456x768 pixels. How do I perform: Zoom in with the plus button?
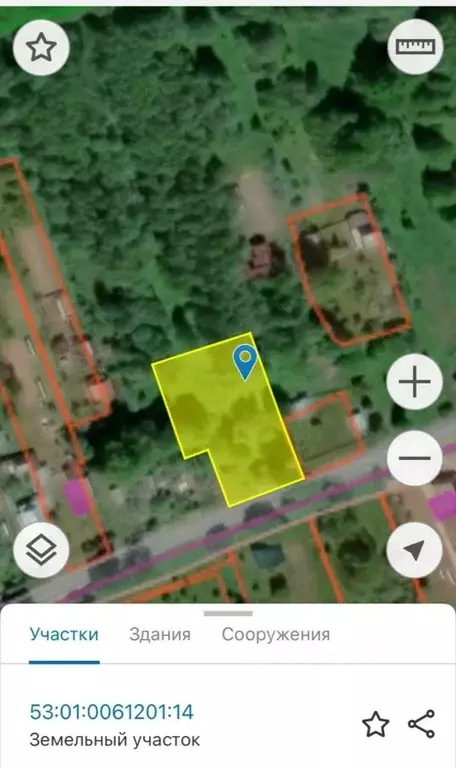pos(415,382)
